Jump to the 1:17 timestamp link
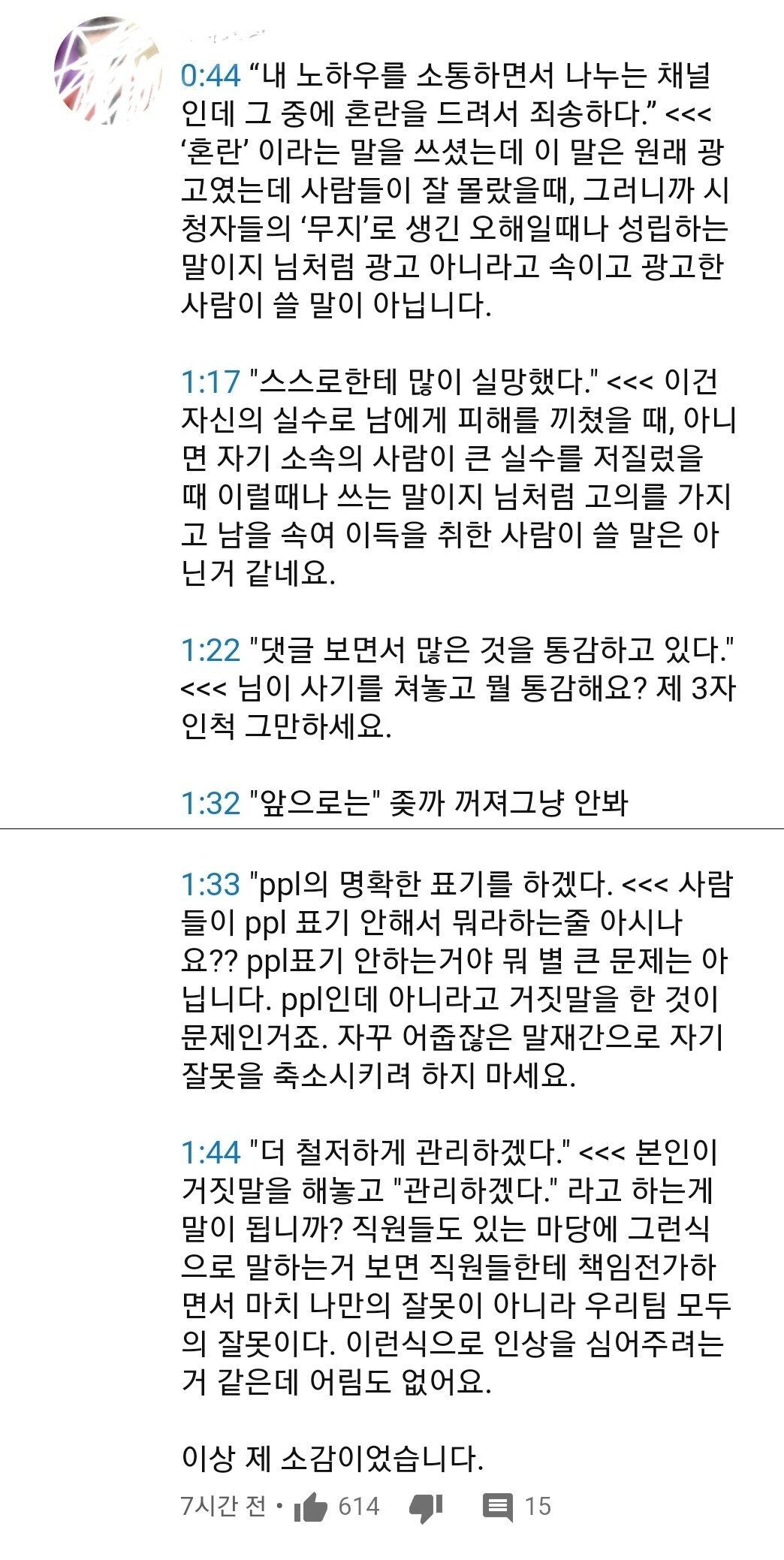Screen dimensions: 784x1560 coord(210,382)
